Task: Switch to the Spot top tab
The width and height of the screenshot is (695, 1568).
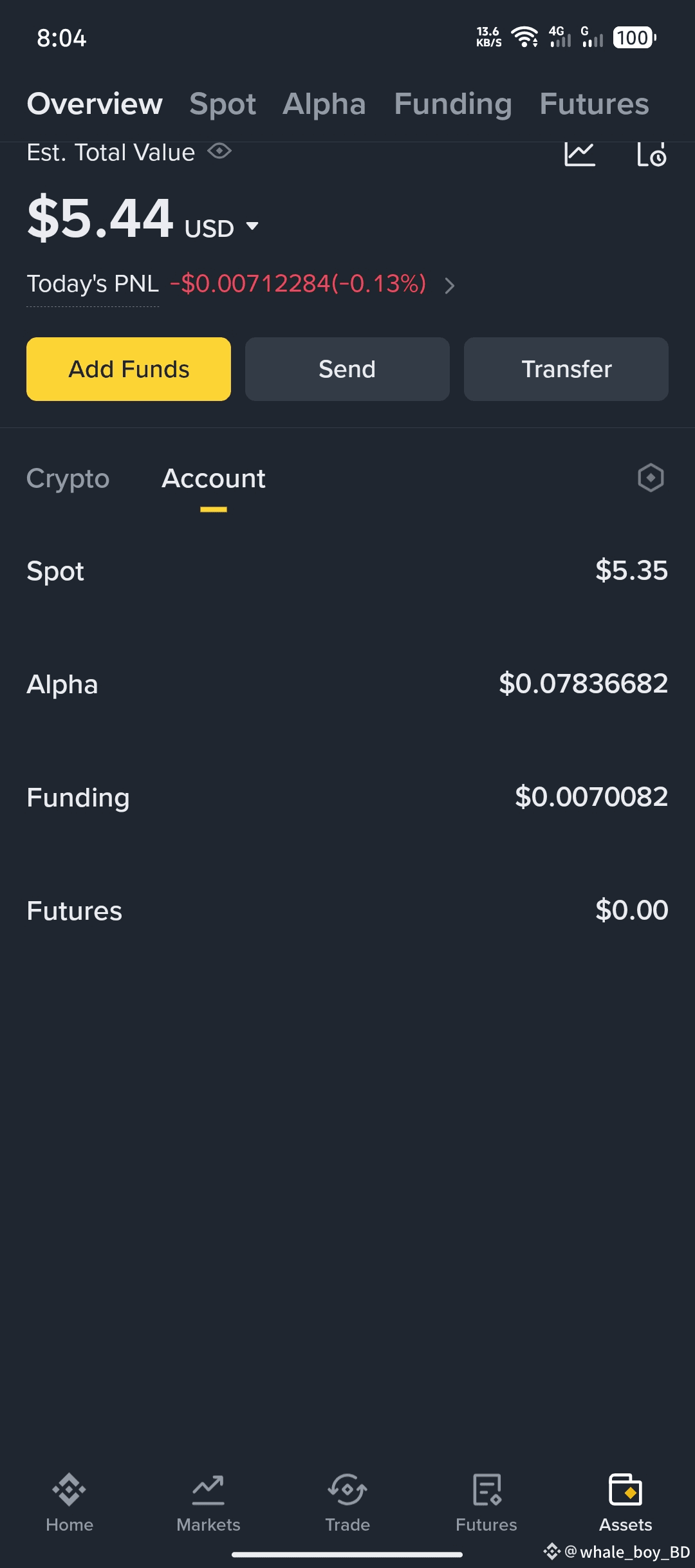Action: pos(223,104)
